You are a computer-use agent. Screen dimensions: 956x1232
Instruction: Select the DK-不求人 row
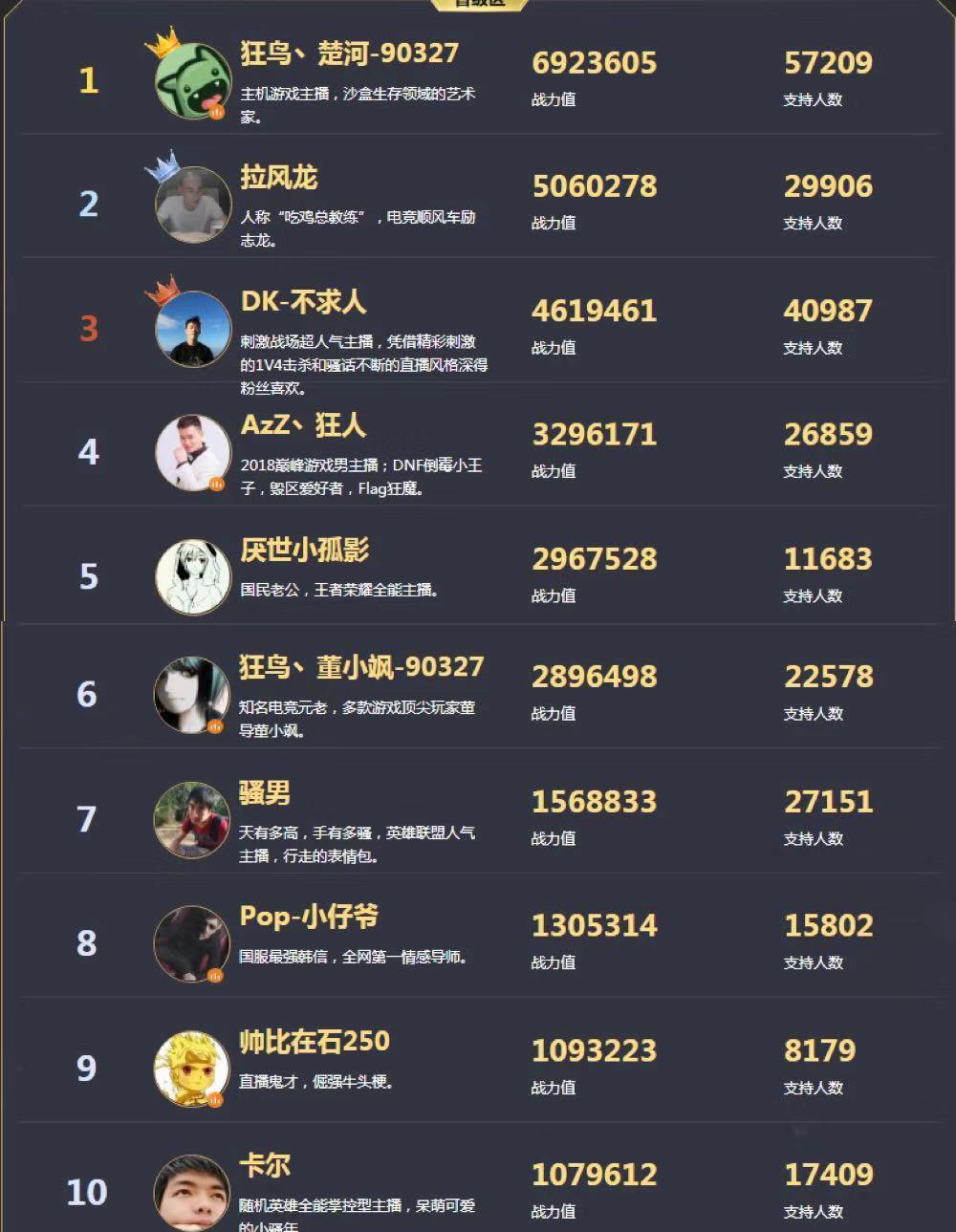coord(303,303)
